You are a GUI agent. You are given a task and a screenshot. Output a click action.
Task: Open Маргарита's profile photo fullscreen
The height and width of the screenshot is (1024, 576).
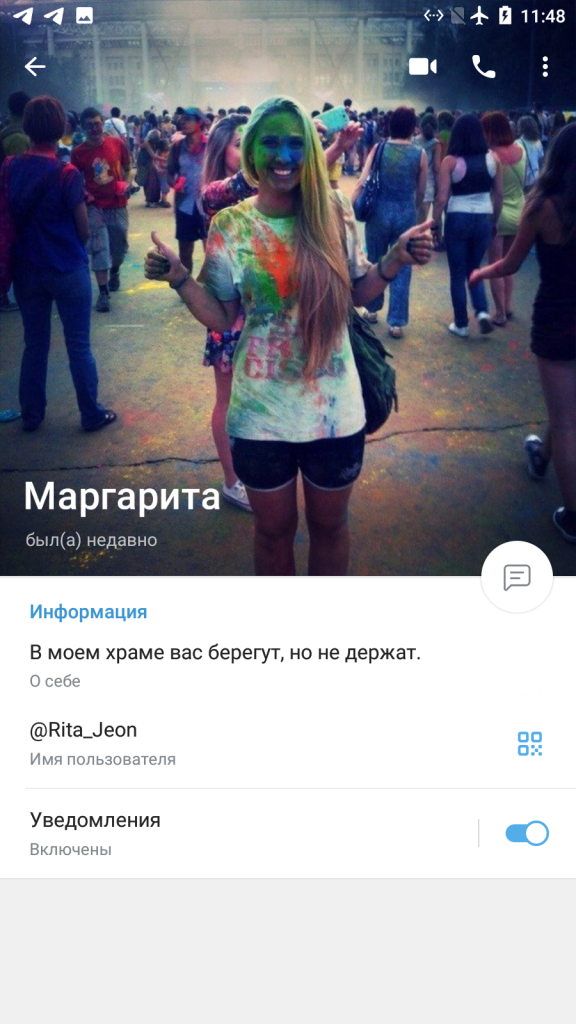[x=288, y=287]
